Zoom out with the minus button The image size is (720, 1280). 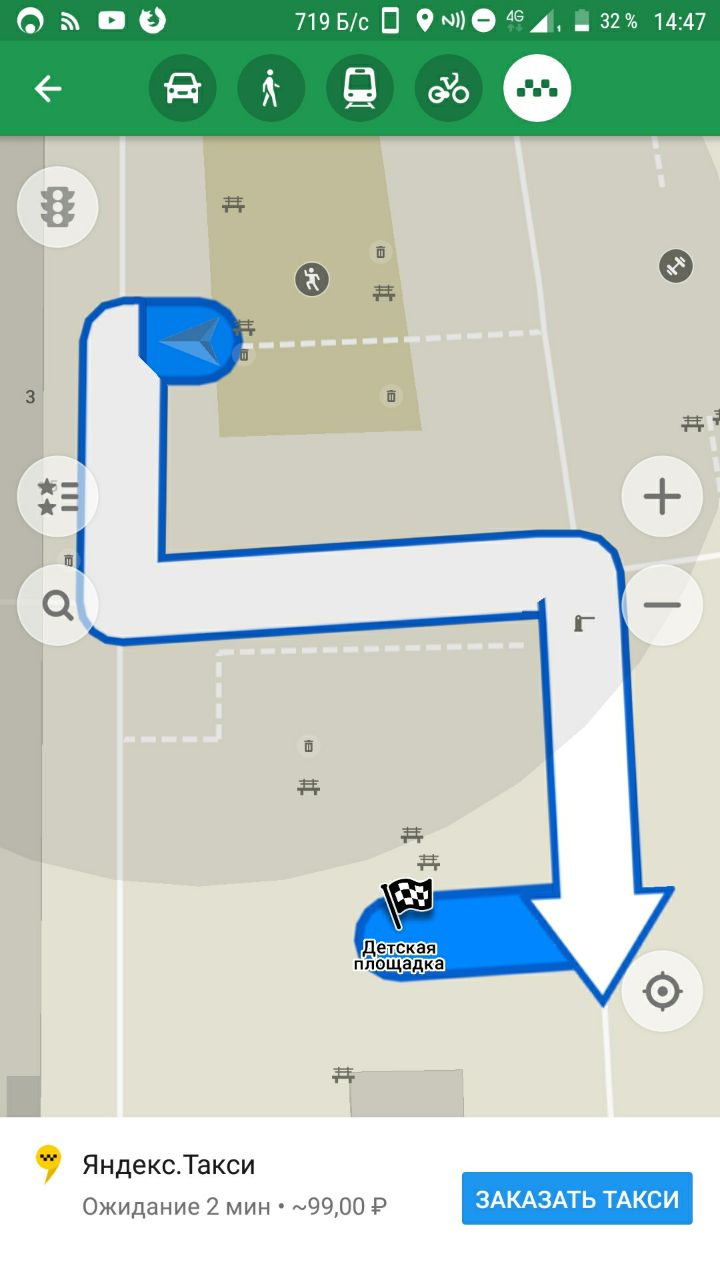pos(662,605)
